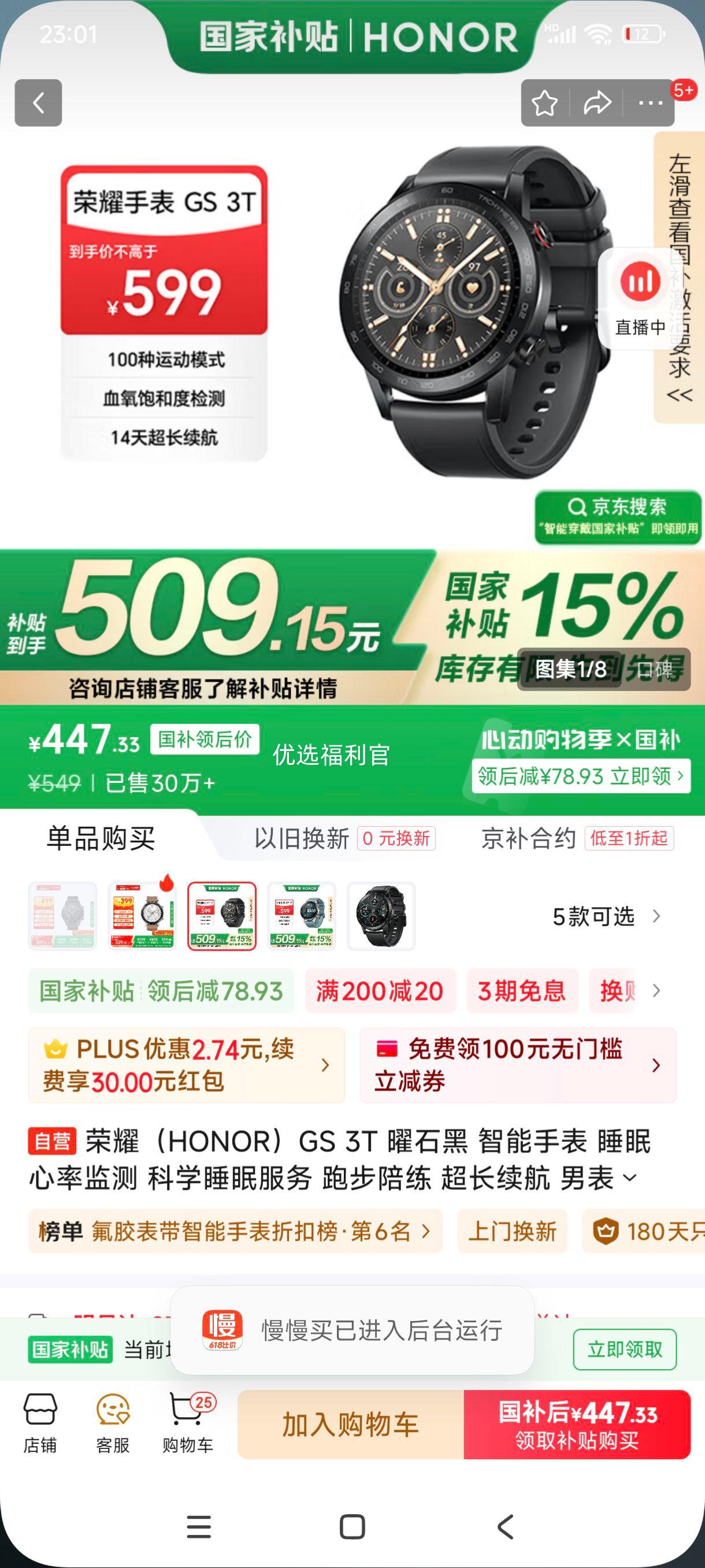Buy with 国补后¥447.33 领取补贴购买
705x1568 pixels.
click(x=577, y=1425)
